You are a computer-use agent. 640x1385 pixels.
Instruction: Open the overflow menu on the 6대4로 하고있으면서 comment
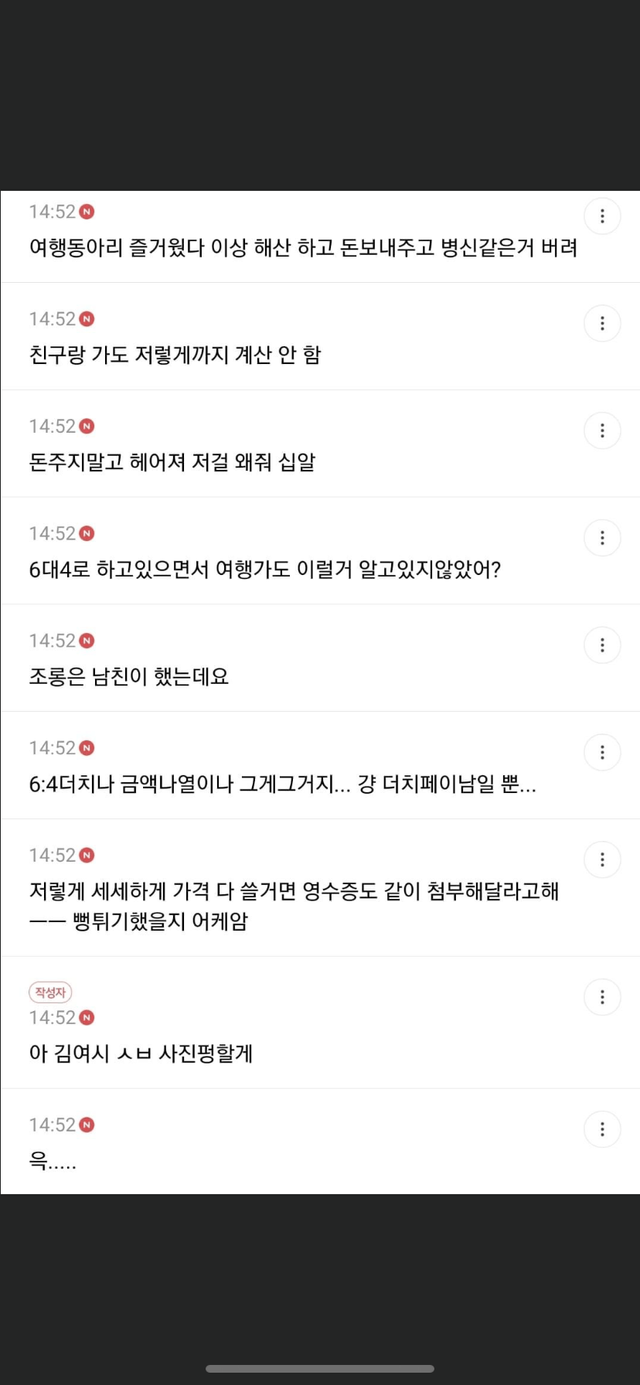[602, 537]
